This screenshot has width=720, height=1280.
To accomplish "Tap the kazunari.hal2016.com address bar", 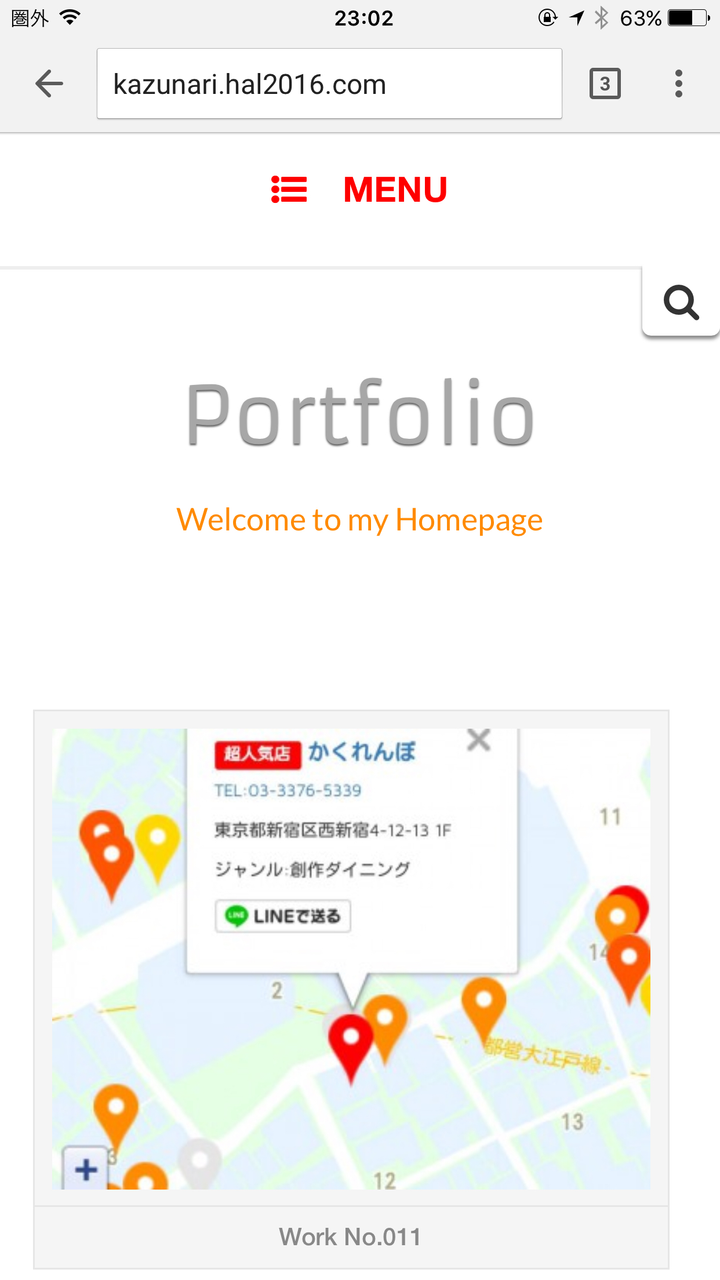I will (x=329, y=84).
